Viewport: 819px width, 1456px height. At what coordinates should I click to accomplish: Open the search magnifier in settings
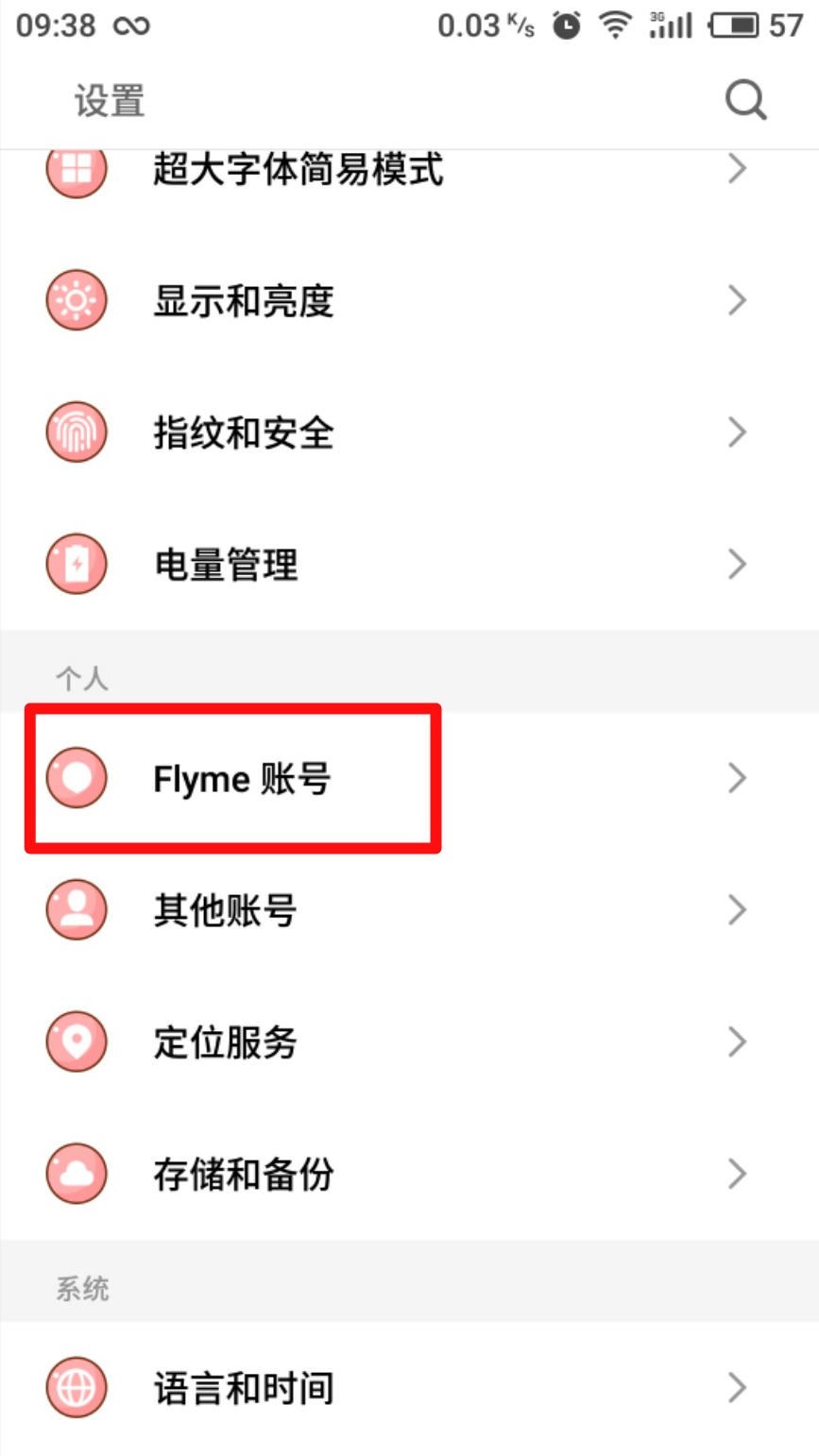(x=745, y=99)
